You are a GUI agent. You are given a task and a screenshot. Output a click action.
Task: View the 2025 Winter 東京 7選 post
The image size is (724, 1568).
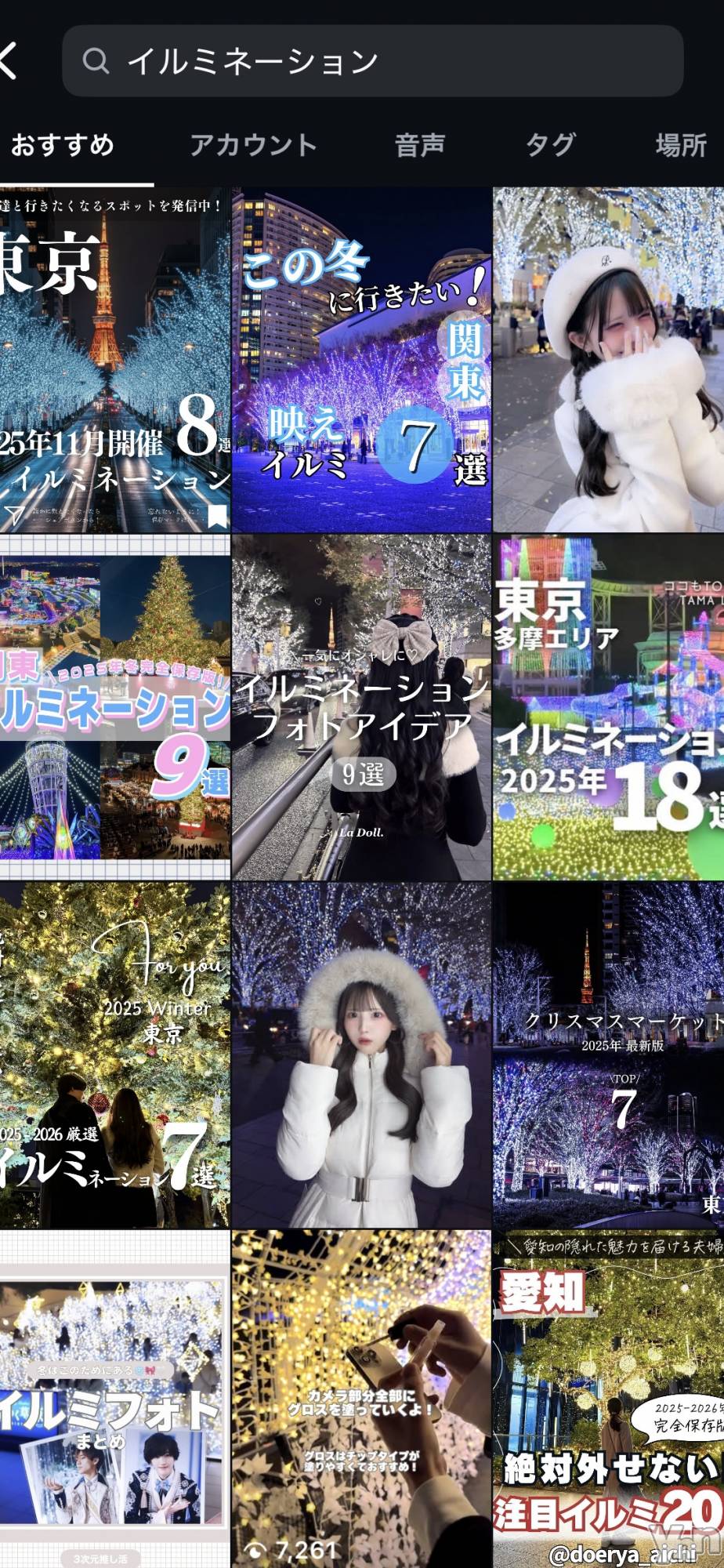(x=114, y=1054)
